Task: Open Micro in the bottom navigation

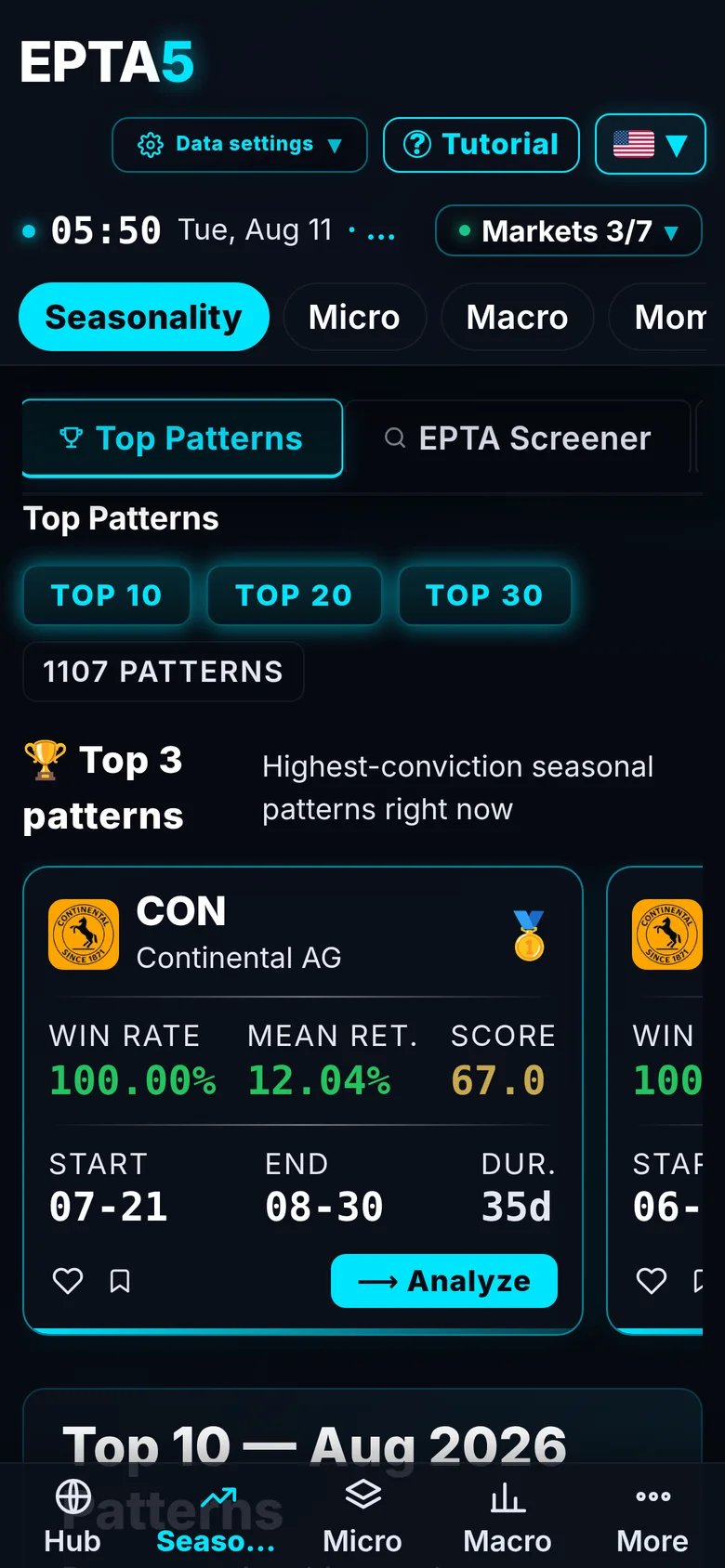Action: point(362,1516)
